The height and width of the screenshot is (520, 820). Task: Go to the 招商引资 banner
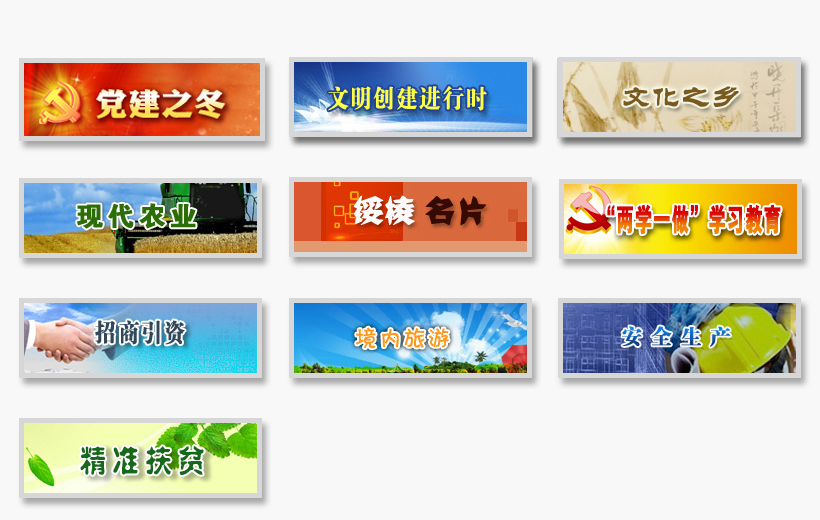coord(141,338)
